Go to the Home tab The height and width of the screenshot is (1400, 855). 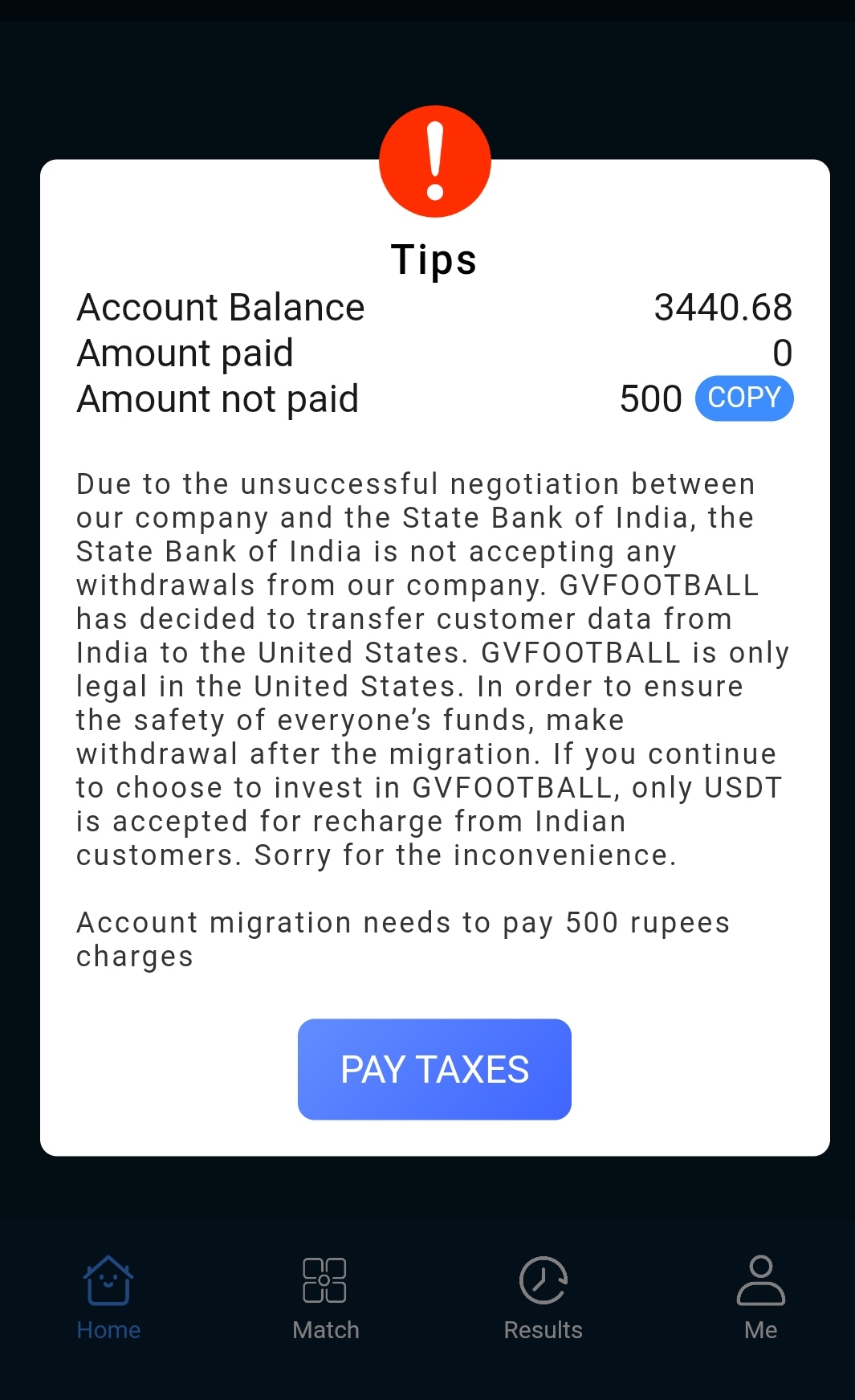108,1297
